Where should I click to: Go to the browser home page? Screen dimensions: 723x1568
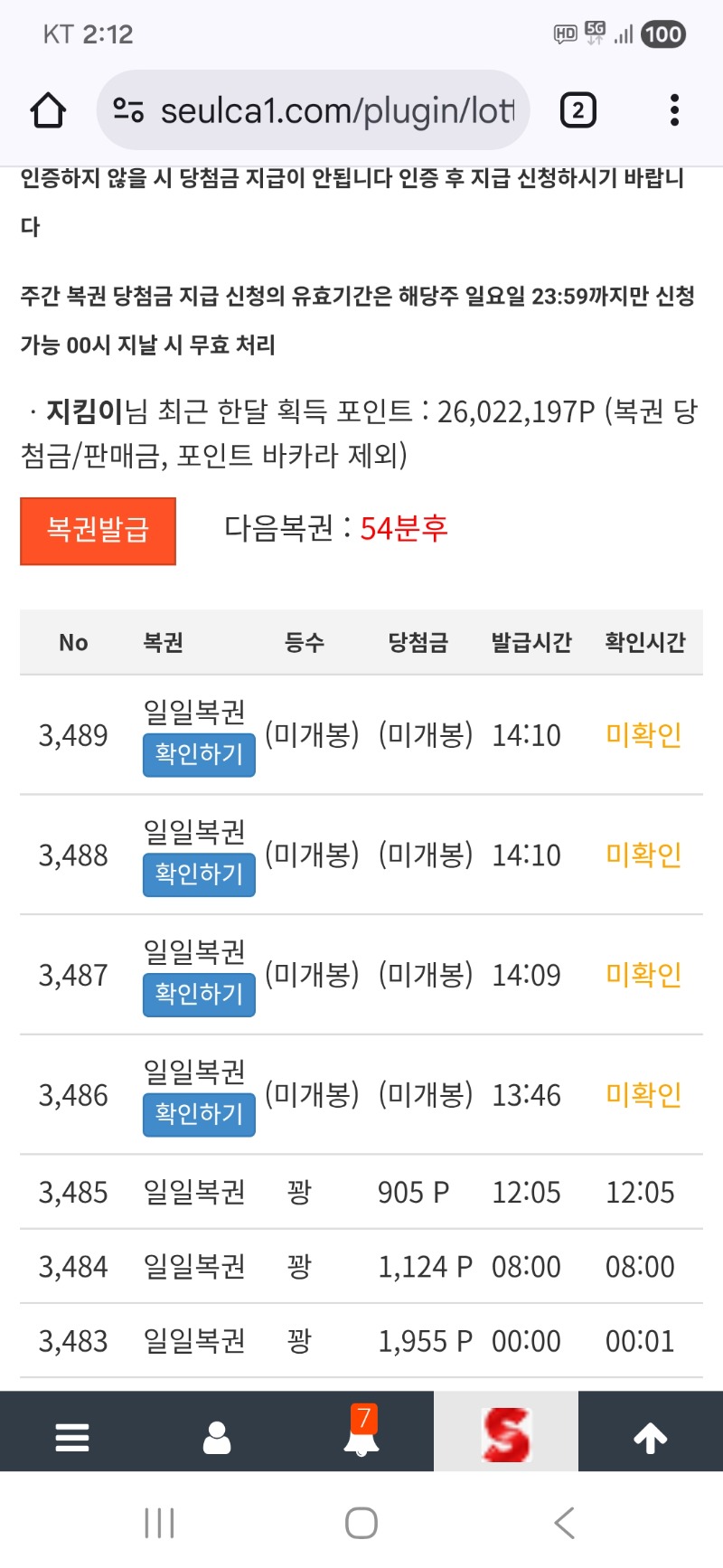48,110
